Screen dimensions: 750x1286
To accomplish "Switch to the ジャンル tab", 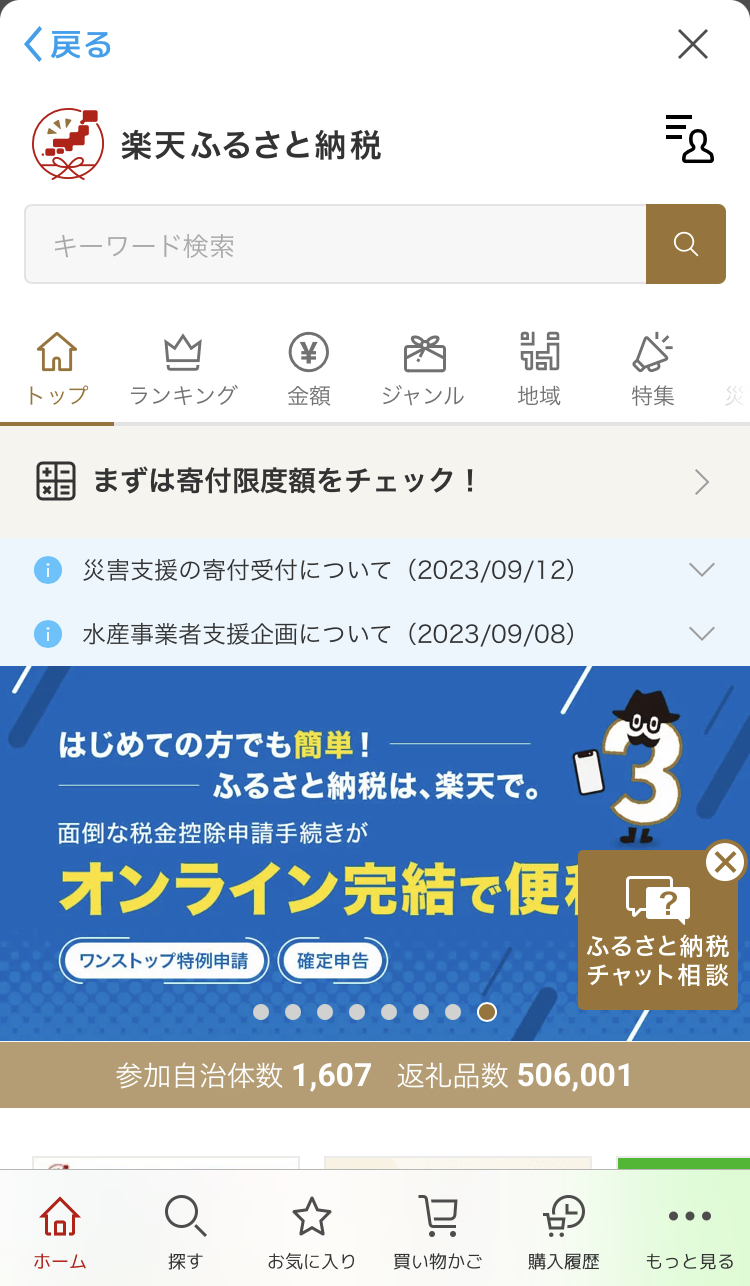I will [423, 370].
